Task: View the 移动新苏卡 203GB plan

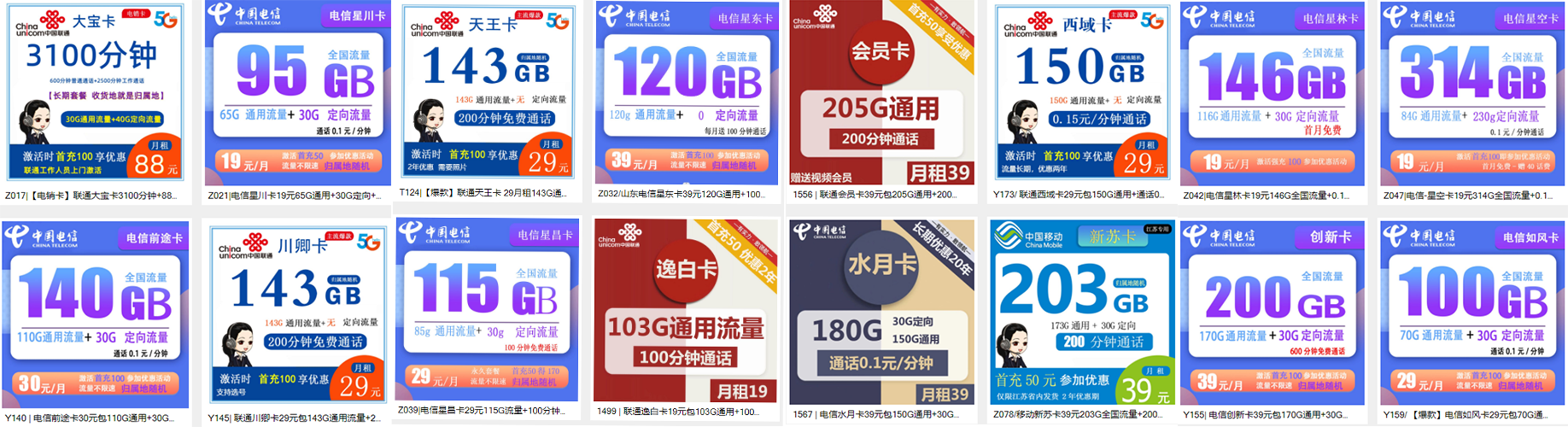Action: point(1082,313)
